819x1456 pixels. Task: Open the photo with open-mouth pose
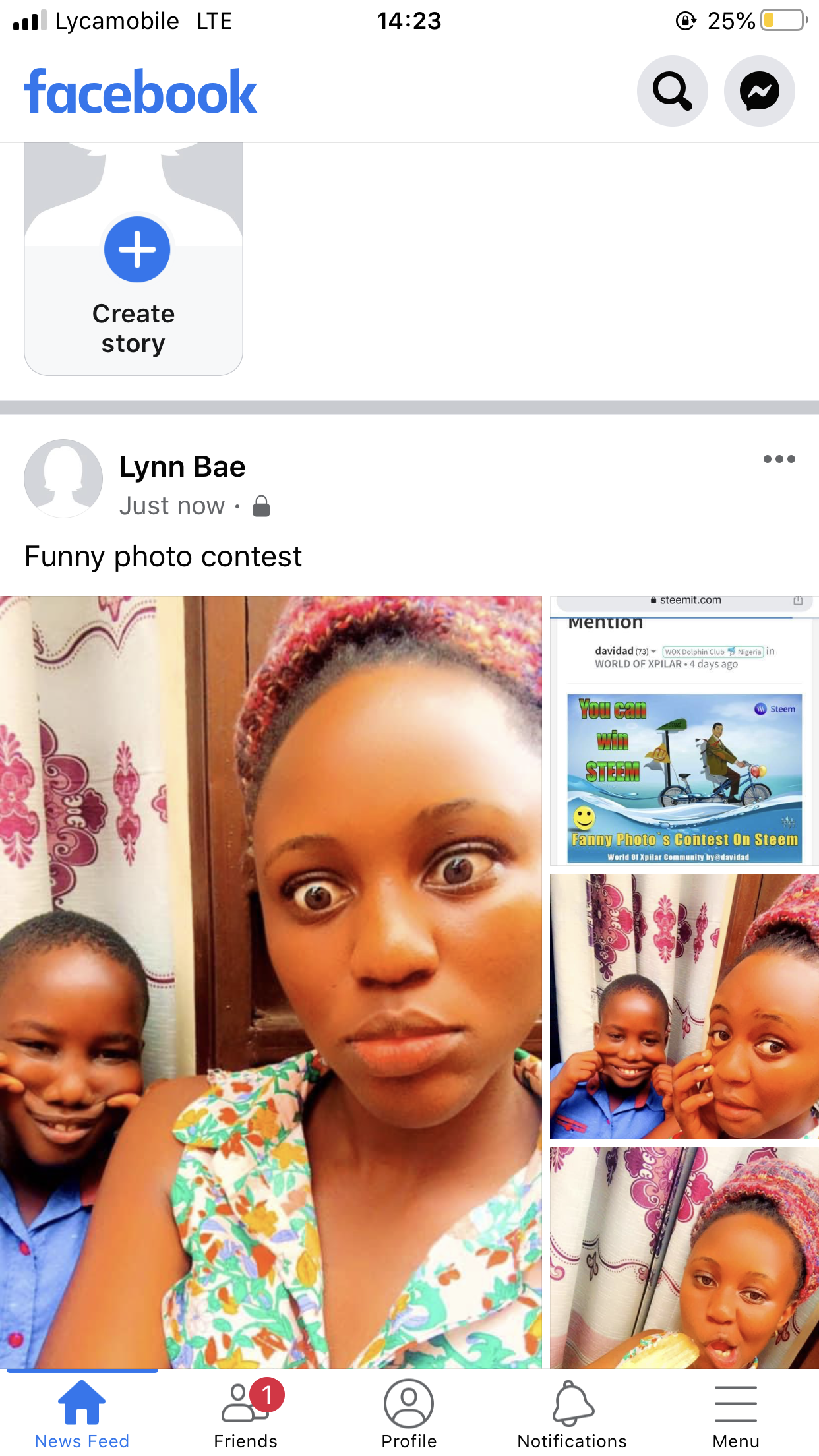tap(684, 1257)
